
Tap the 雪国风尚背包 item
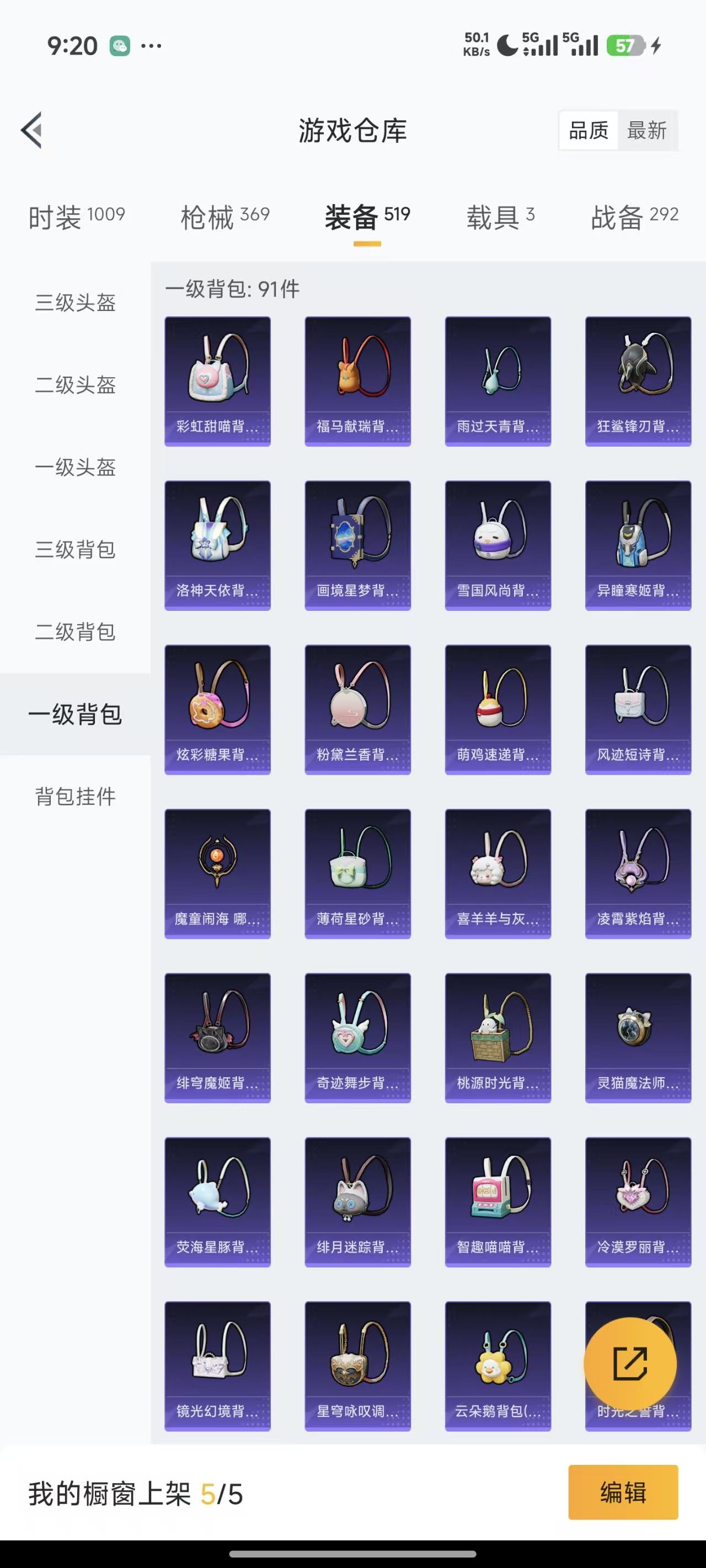(498, 544)
